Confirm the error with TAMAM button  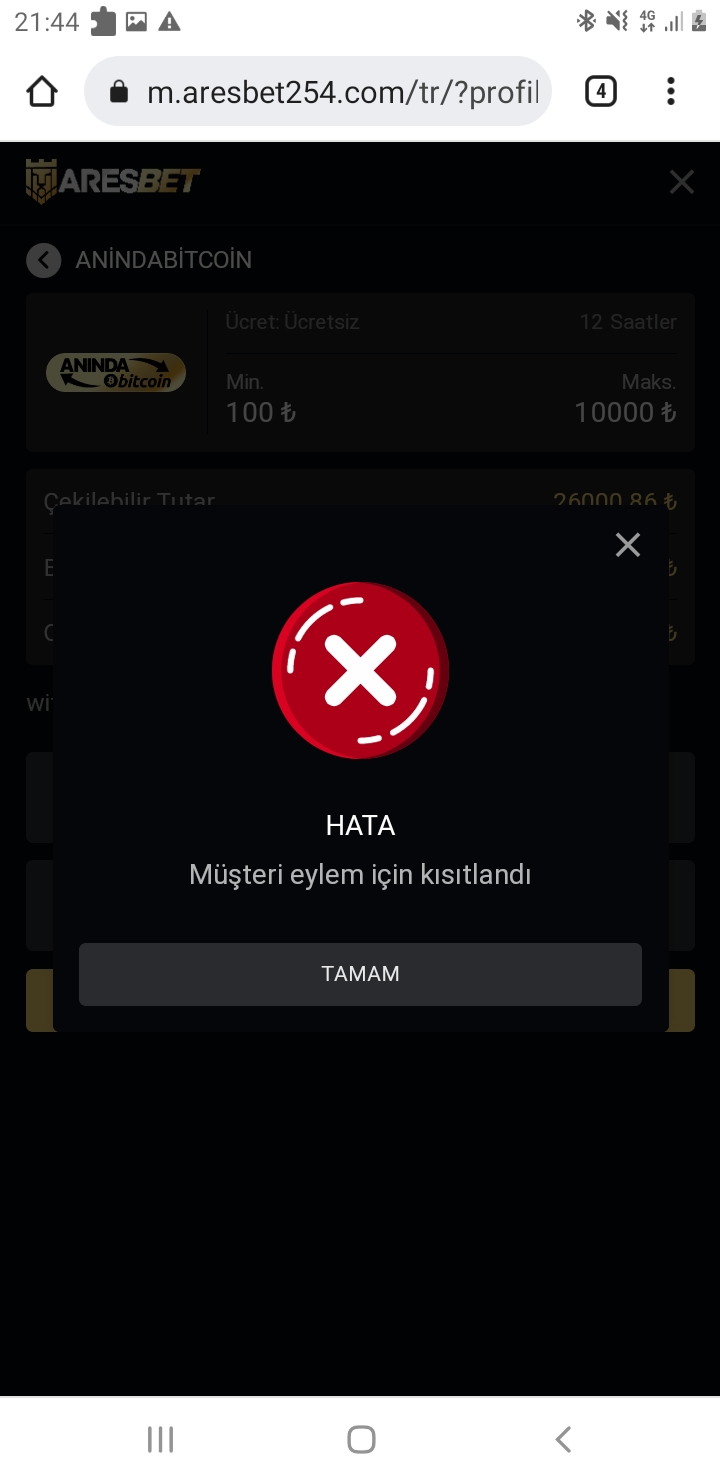click(x=360, y=974)
